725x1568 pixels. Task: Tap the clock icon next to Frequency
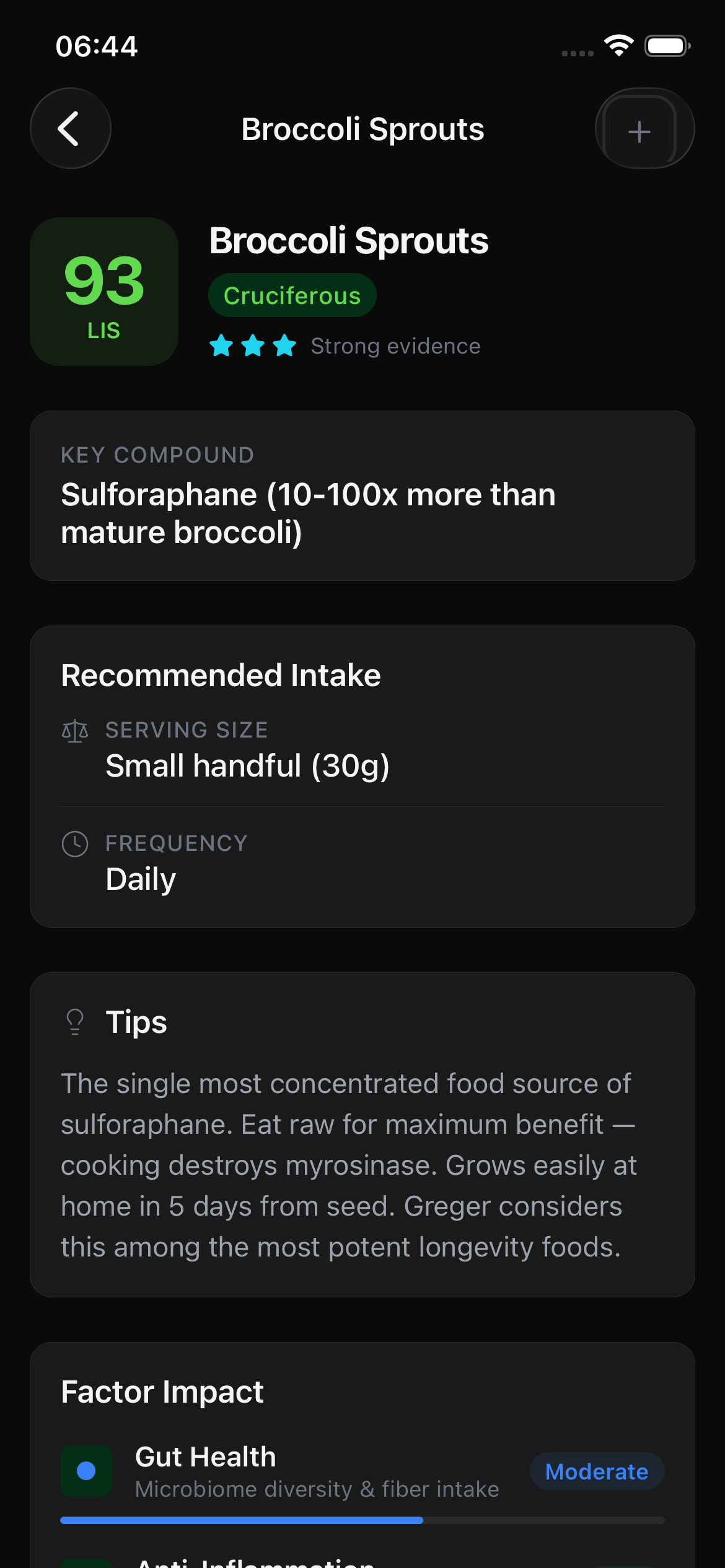tap(74, 843)
